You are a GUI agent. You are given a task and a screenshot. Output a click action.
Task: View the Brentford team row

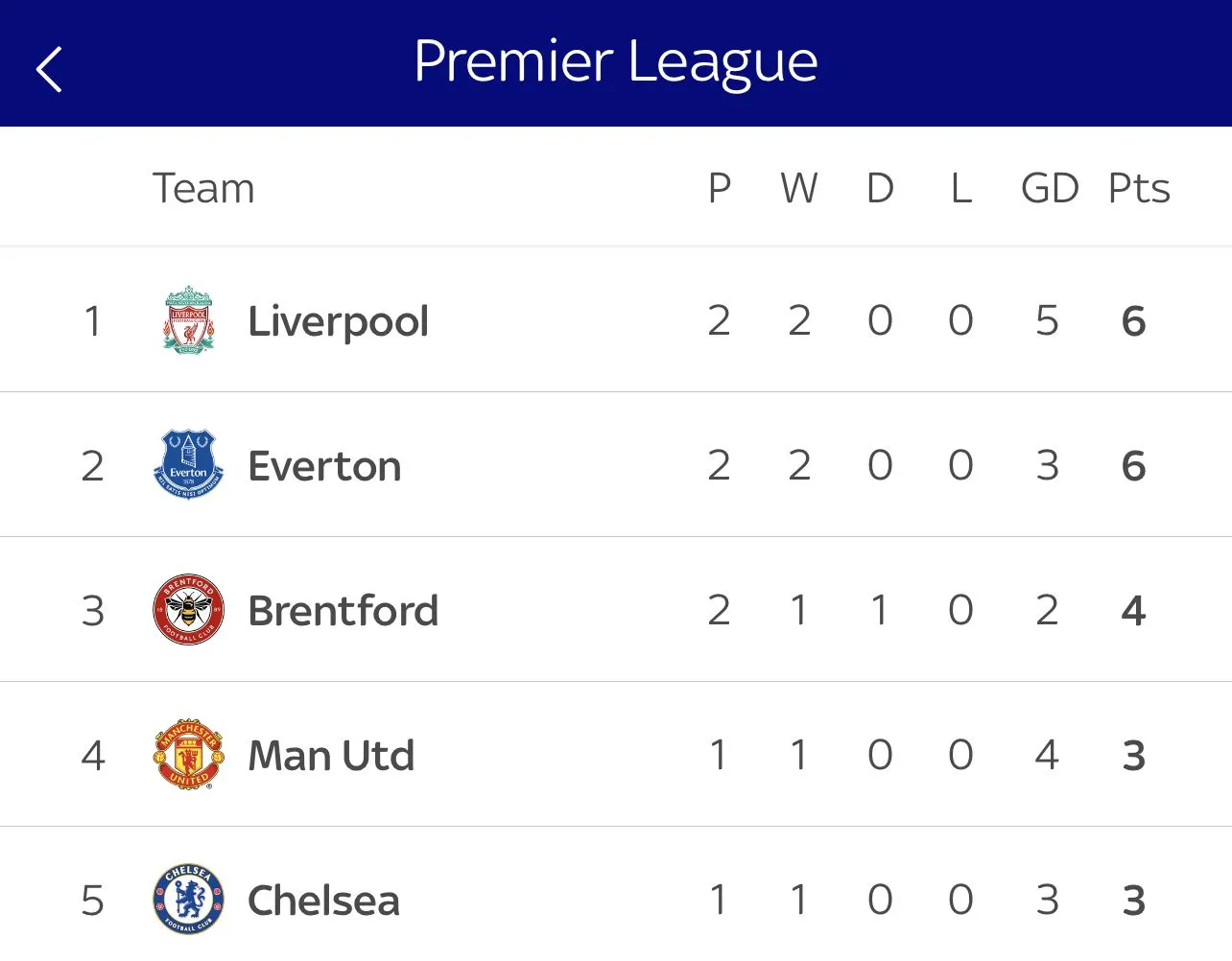(343, 611)
